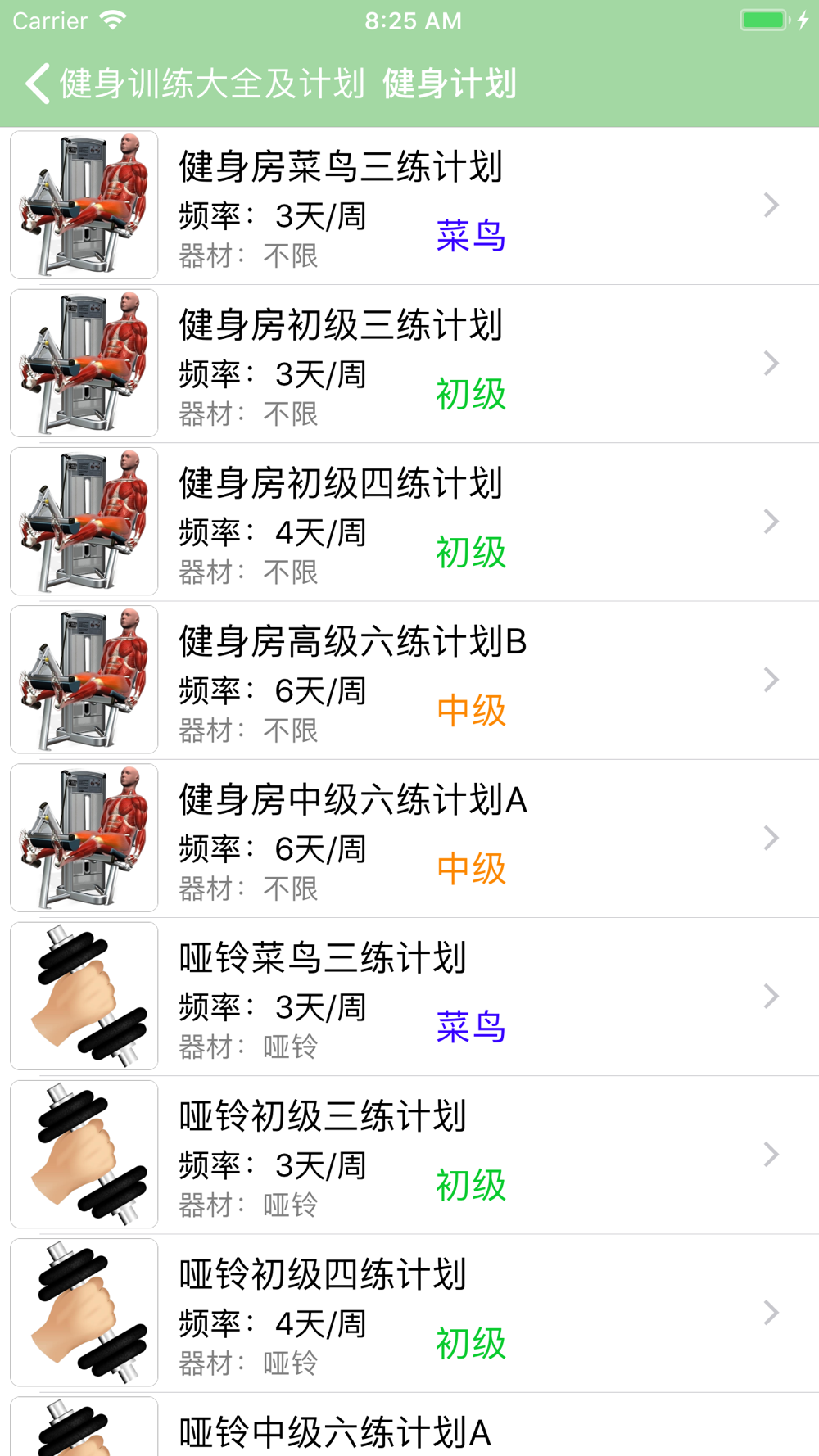The height and width of the screenshot is (1456, 819).
Task: Open 健身房菜鸟三练计划
Action: click(409, 206)
